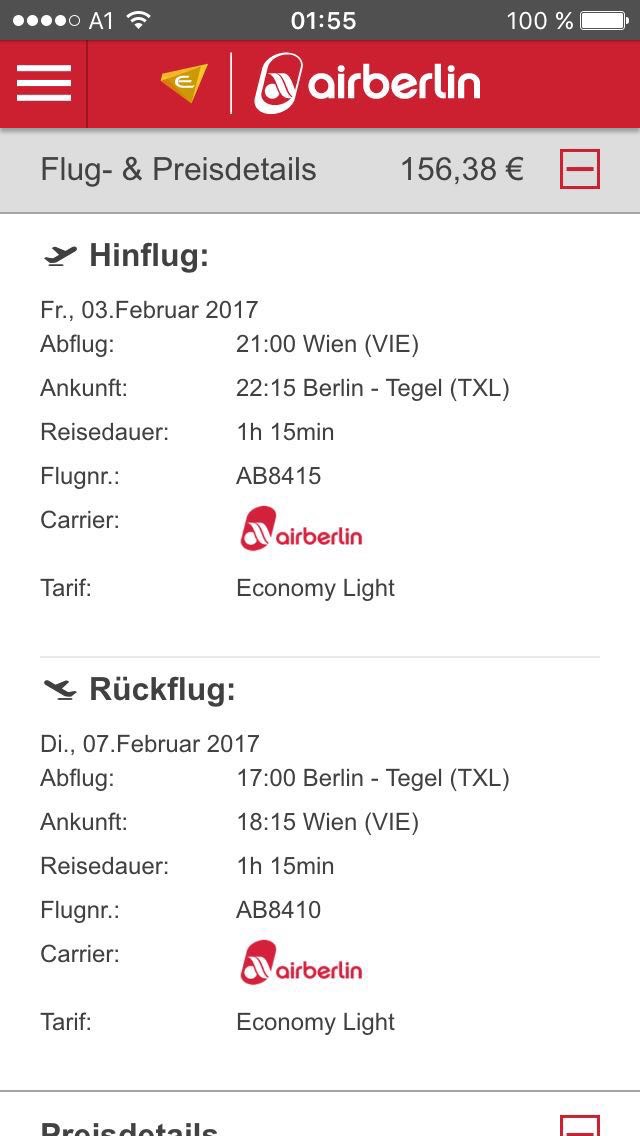The image size is (640, 1136).
Task: Collapse the Preisdetails section
Action: tap(579, 1126)
